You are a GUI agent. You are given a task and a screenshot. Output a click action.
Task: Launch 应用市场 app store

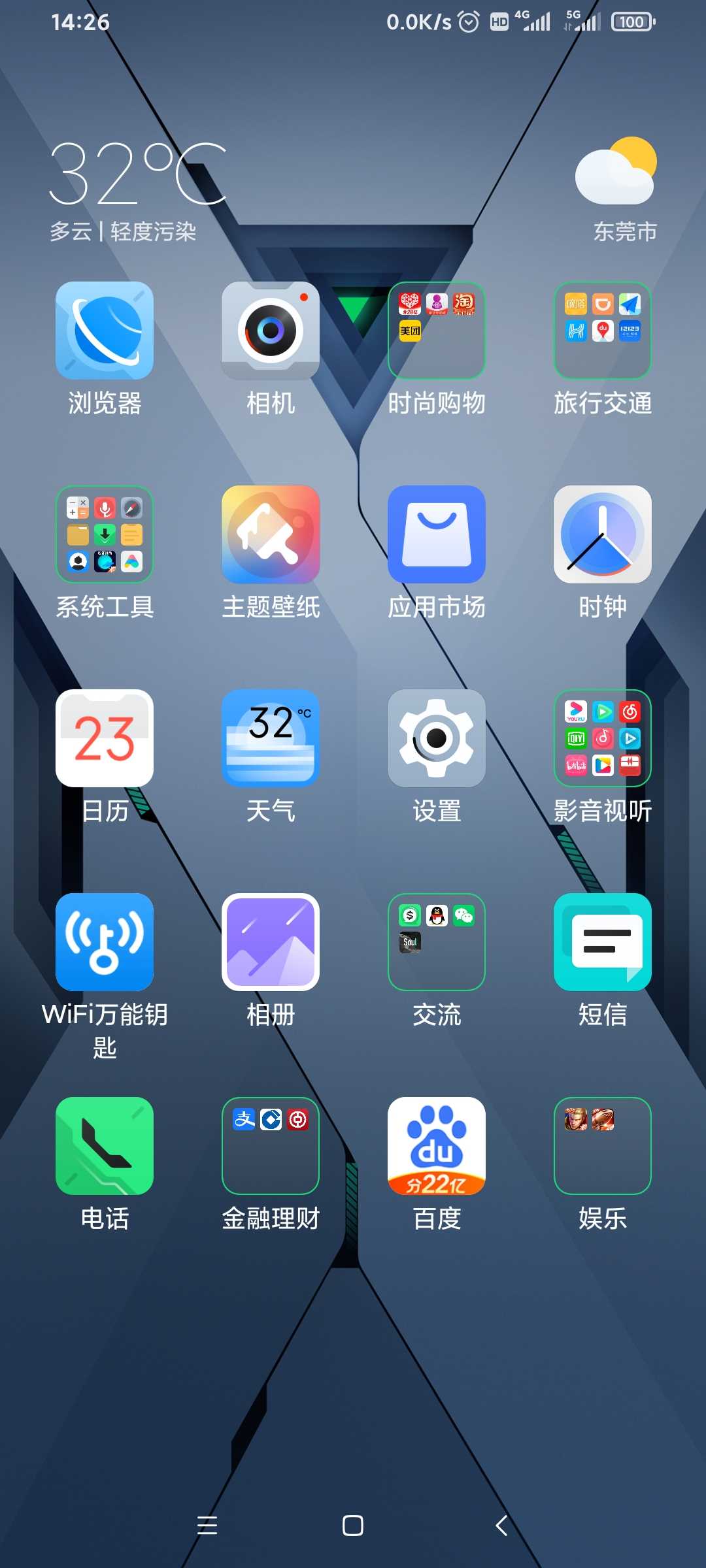click(x=437, y=534)
